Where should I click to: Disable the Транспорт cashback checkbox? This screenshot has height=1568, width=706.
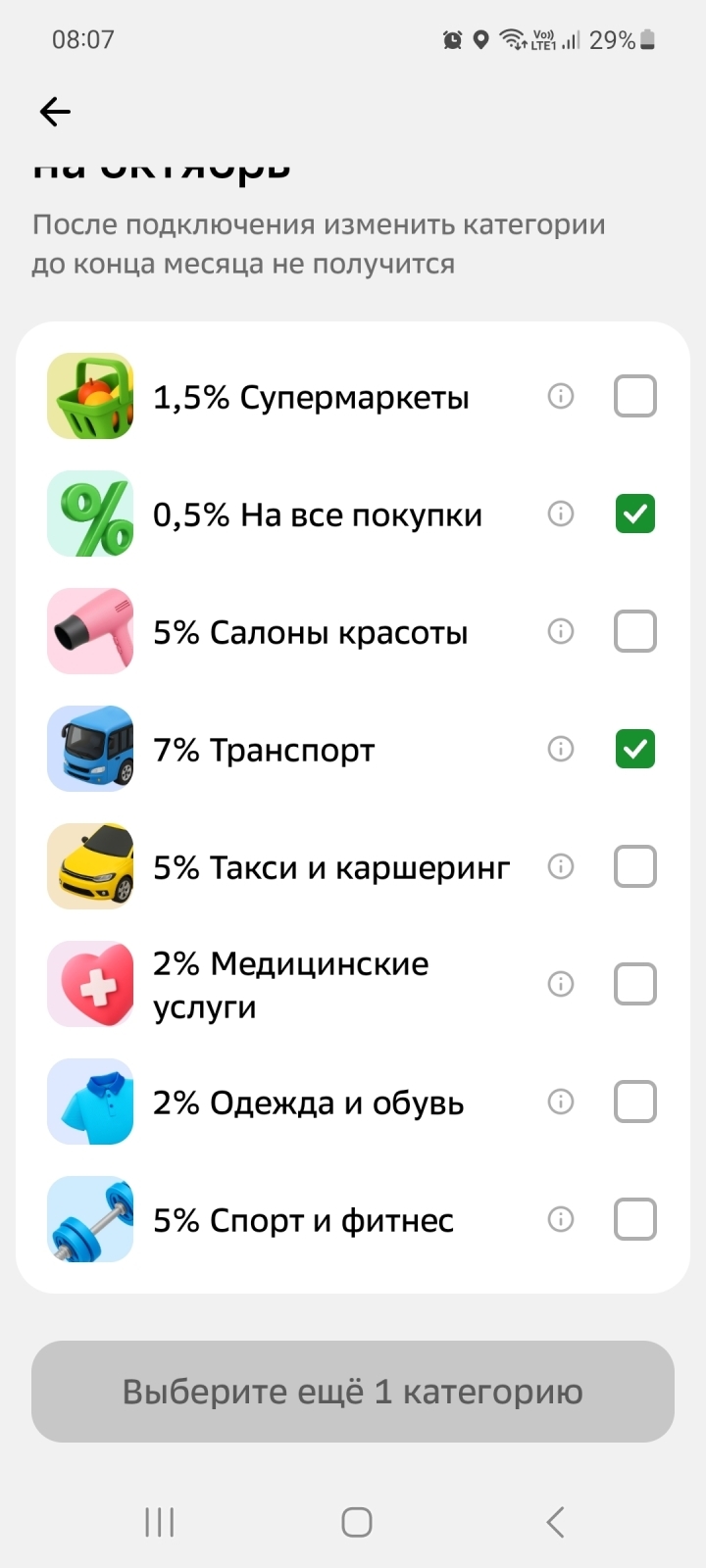(634, 749)
